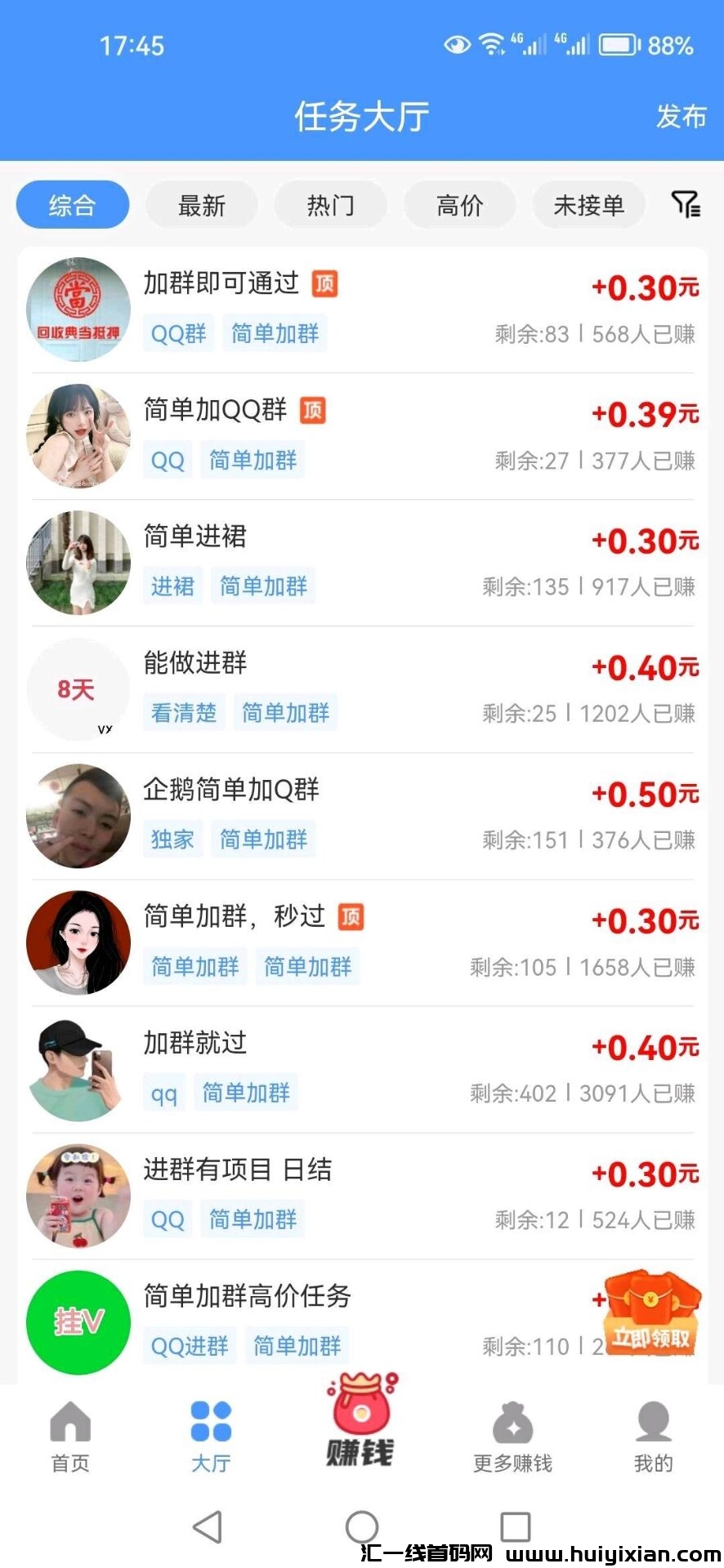Select the 综合 filter chip

click(x=72, y=205)
